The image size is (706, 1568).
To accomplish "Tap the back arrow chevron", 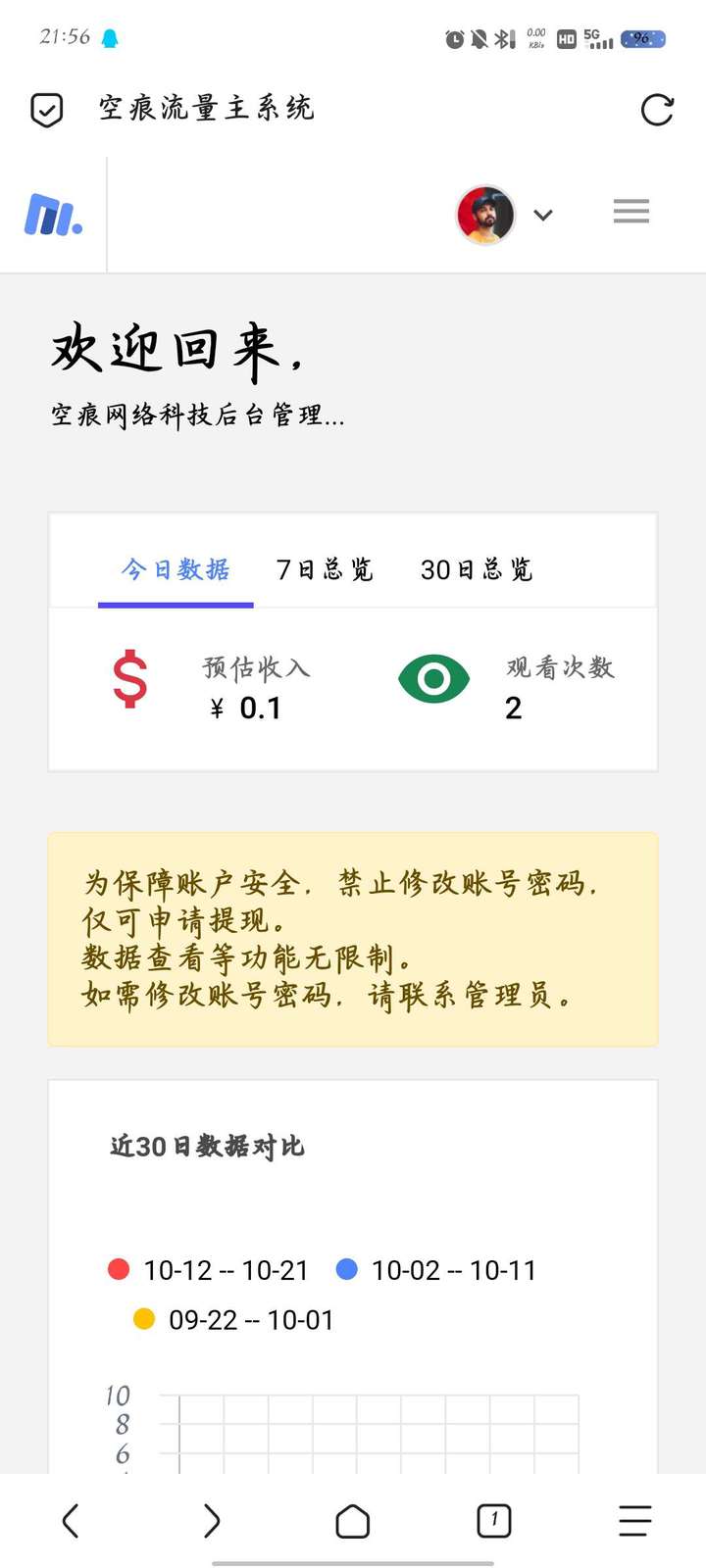I will click(x=70, y=1520).
